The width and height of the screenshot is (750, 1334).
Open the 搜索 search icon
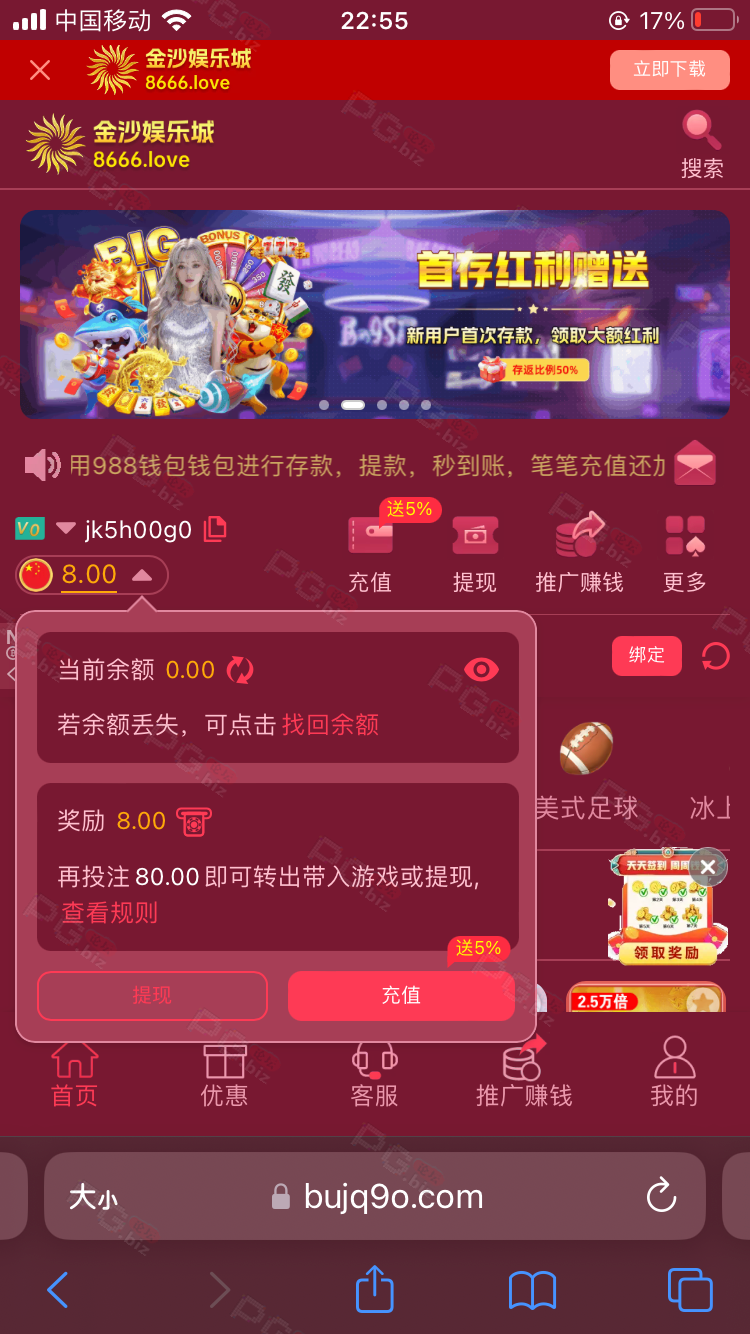[702, 145]
